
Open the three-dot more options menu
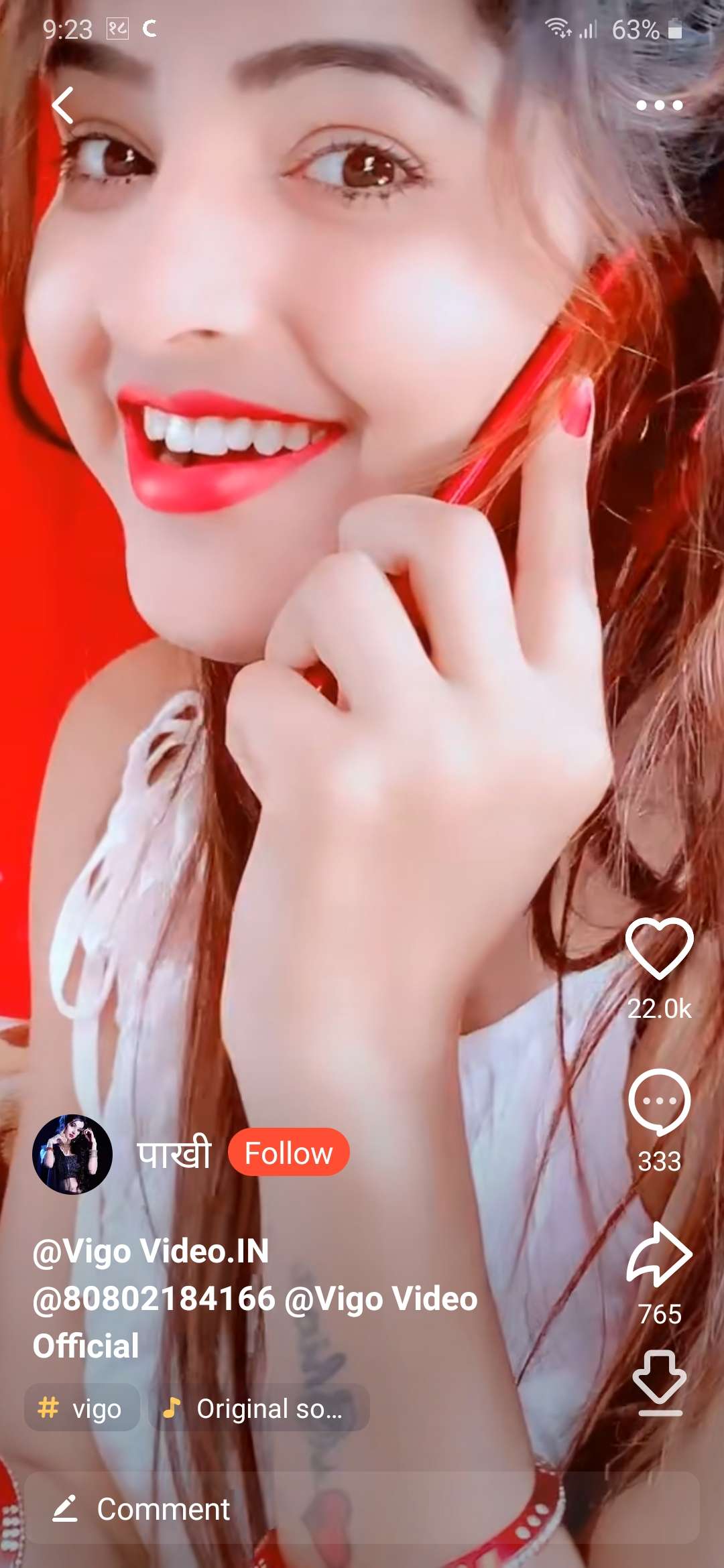pos(659,105)
